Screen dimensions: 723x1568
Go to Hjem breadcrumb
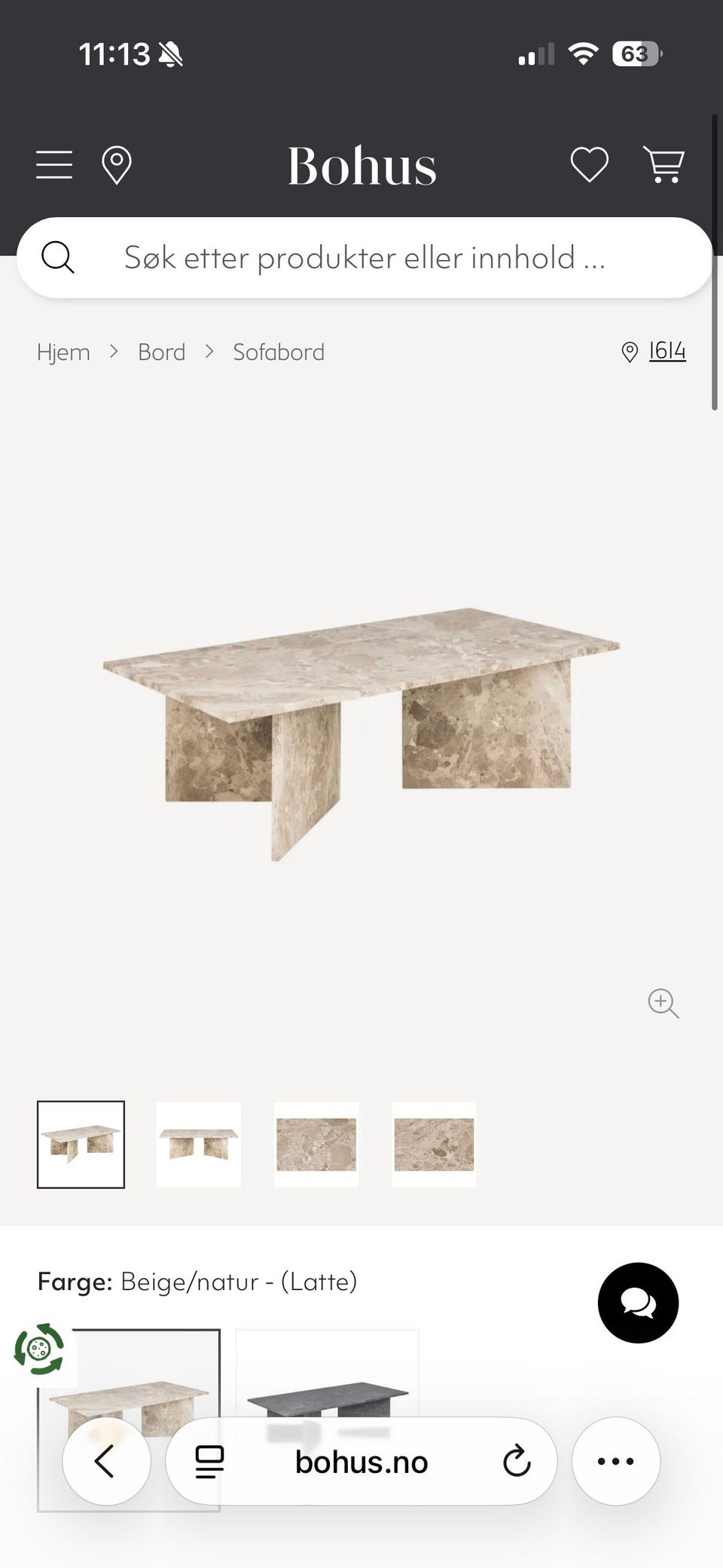63,352
